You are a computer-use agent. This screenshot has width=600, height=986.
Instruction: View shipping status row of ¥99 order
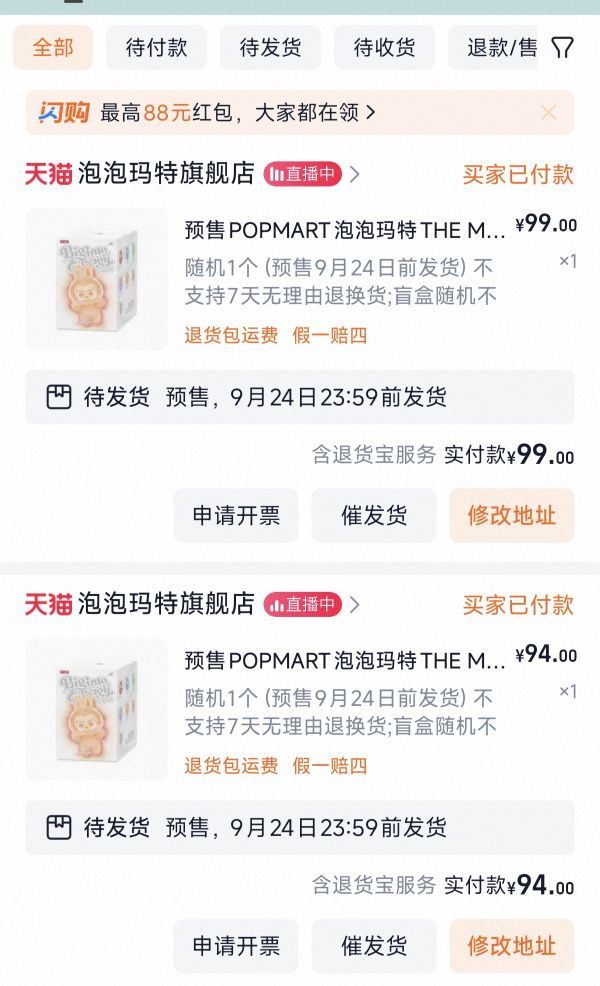click(x=300, y=397)
